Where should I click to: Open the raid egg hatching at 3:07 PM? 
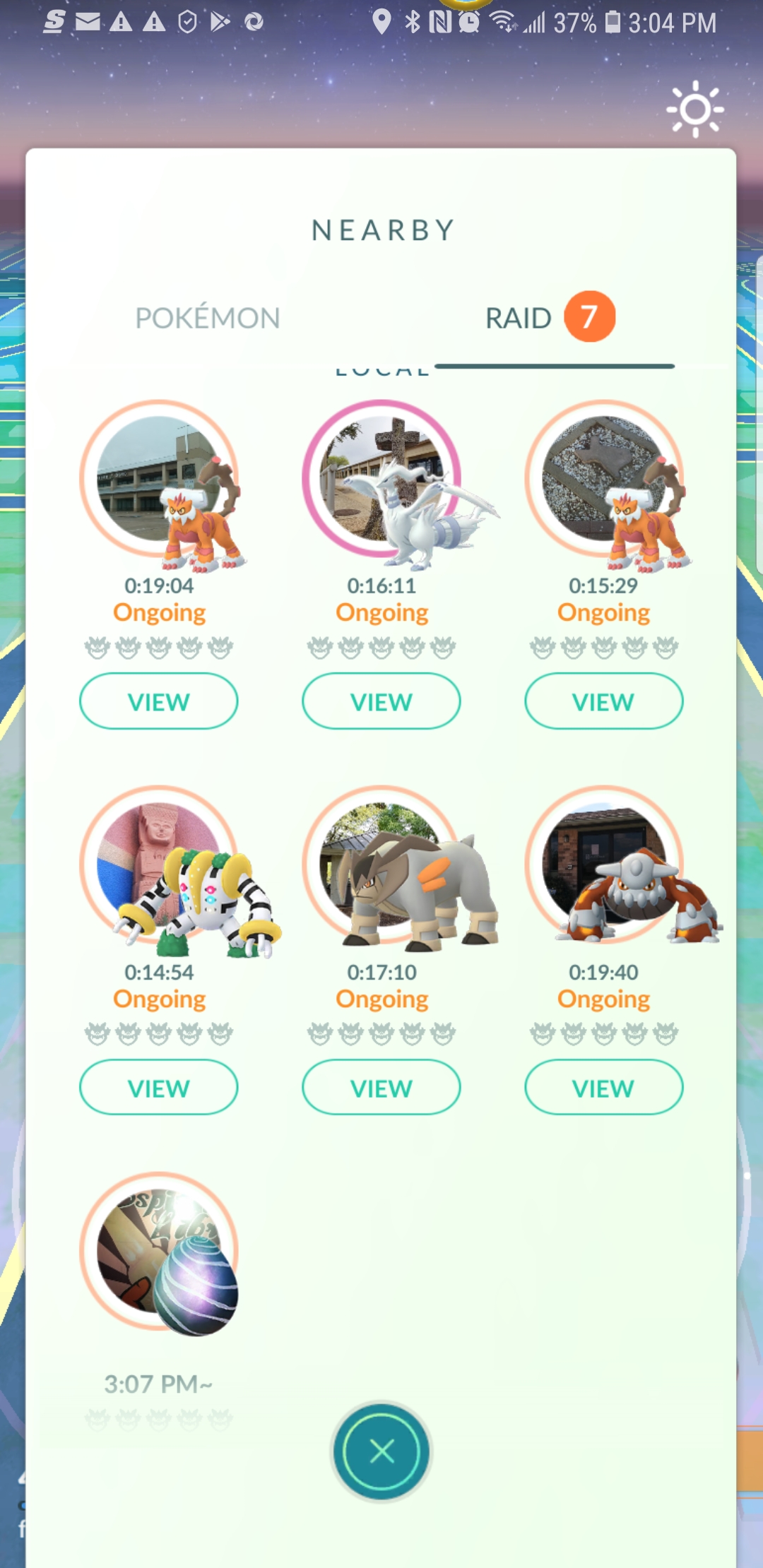[159, 1252]
